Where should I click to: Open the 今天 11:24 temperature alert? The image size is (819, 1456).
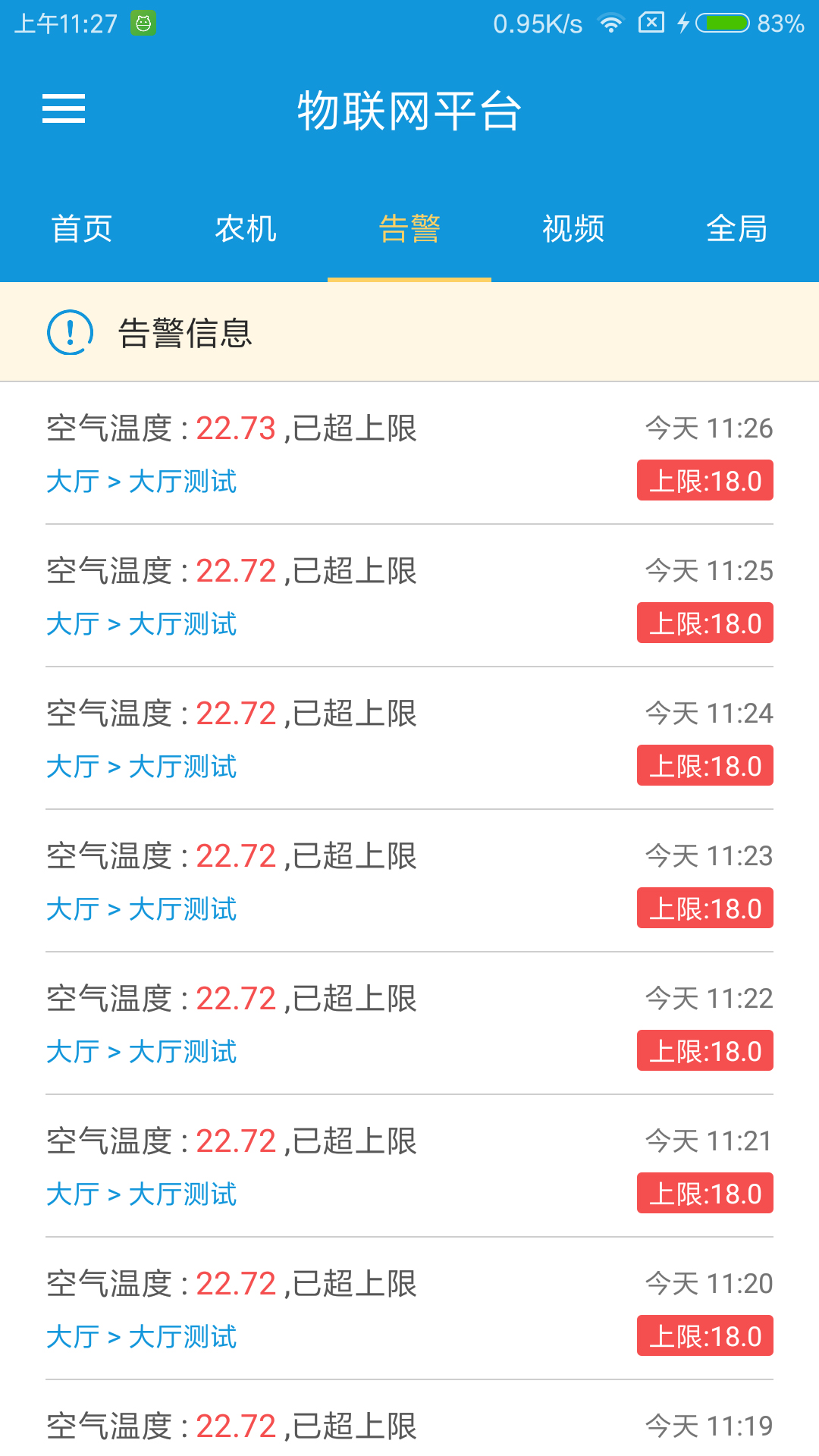pos(409,739)
